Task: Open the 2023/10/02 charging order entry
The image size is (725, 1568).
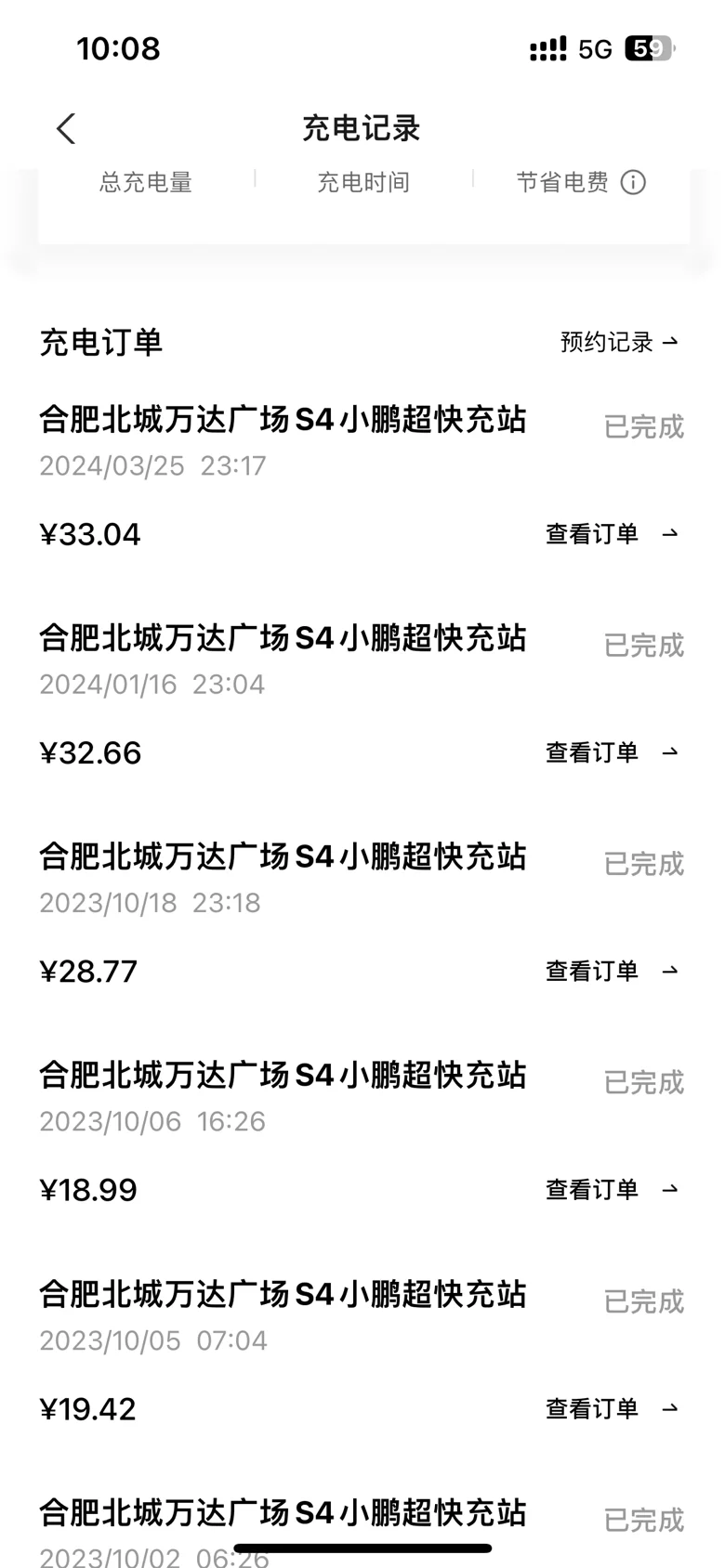Action: (x=362, y=1530)
